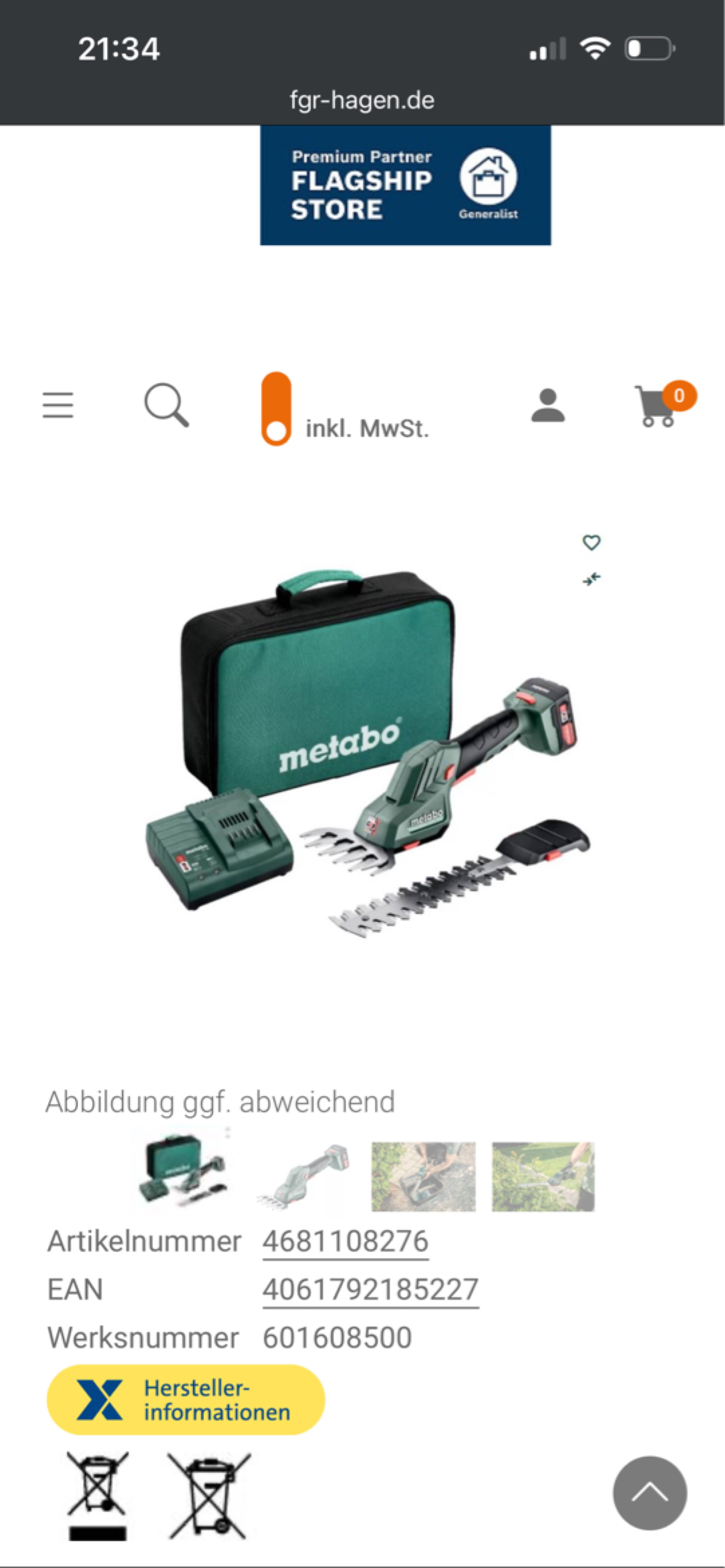725x1568 pixels.
Task: Tap the fgr-hagen.de address bar
Action: tap(362, 99)
